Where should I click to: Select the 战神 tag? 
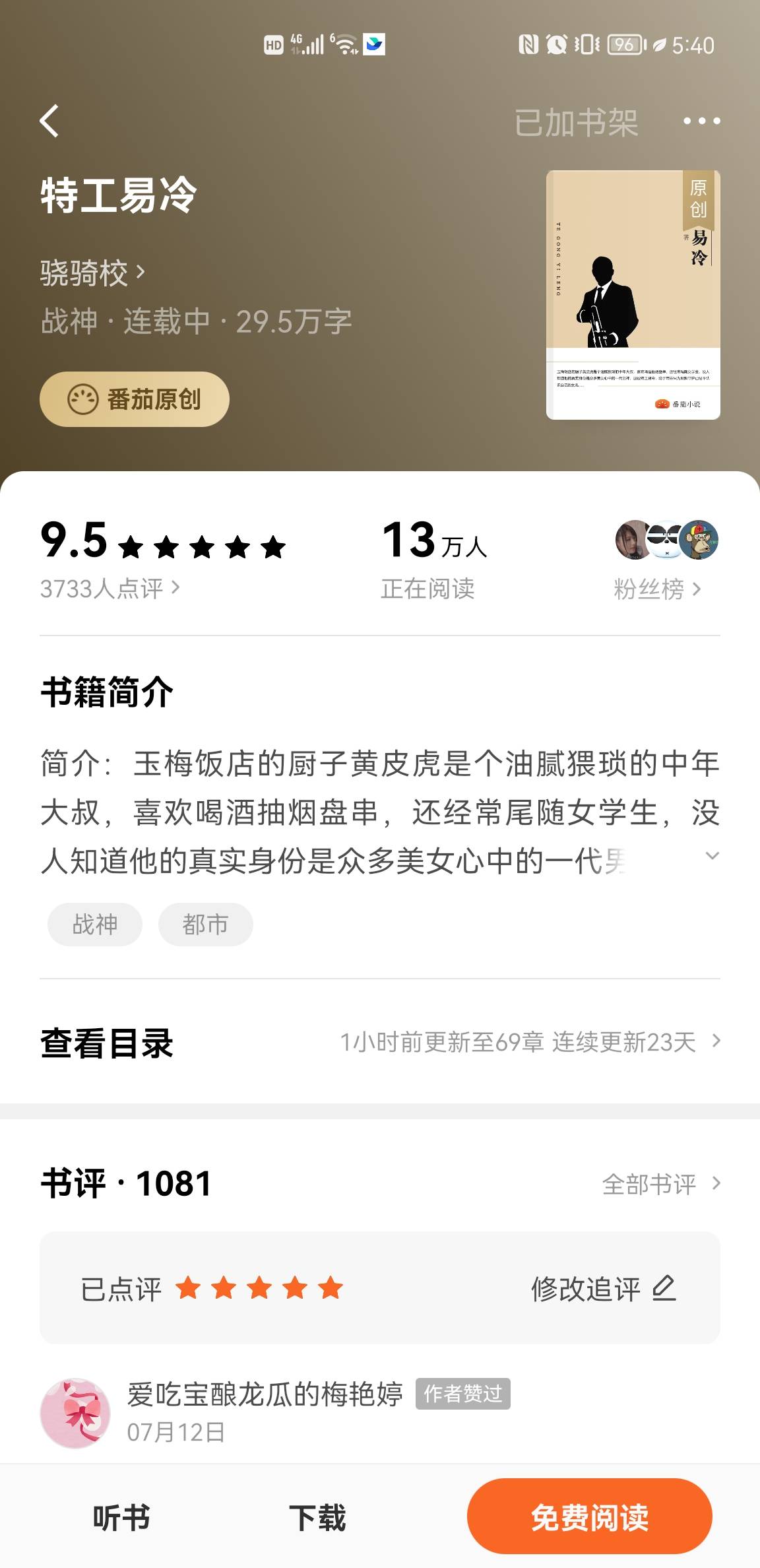tap(94, 924)
